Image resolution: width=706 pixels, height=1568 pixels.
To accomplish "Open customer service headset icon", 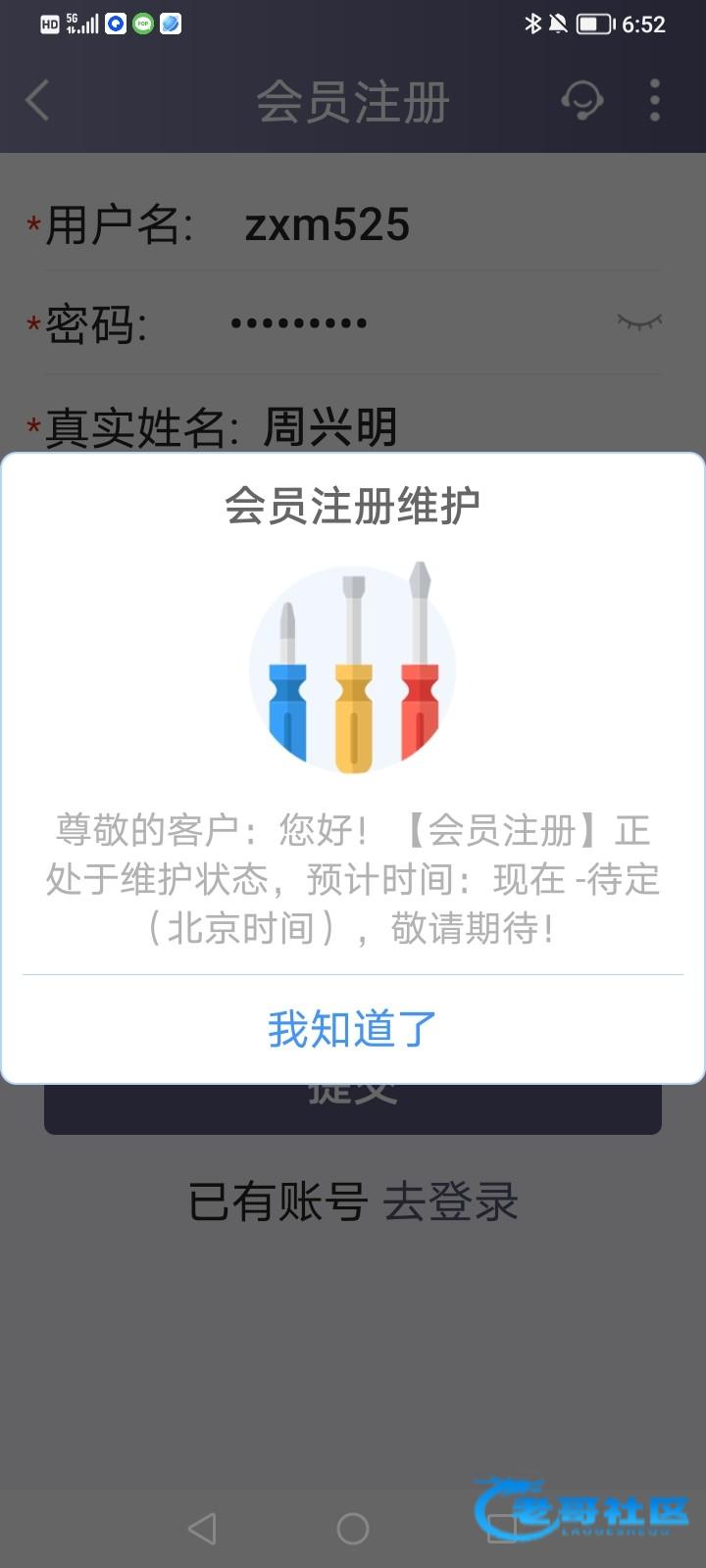I will pyautogui.click(x=581, y=100).
